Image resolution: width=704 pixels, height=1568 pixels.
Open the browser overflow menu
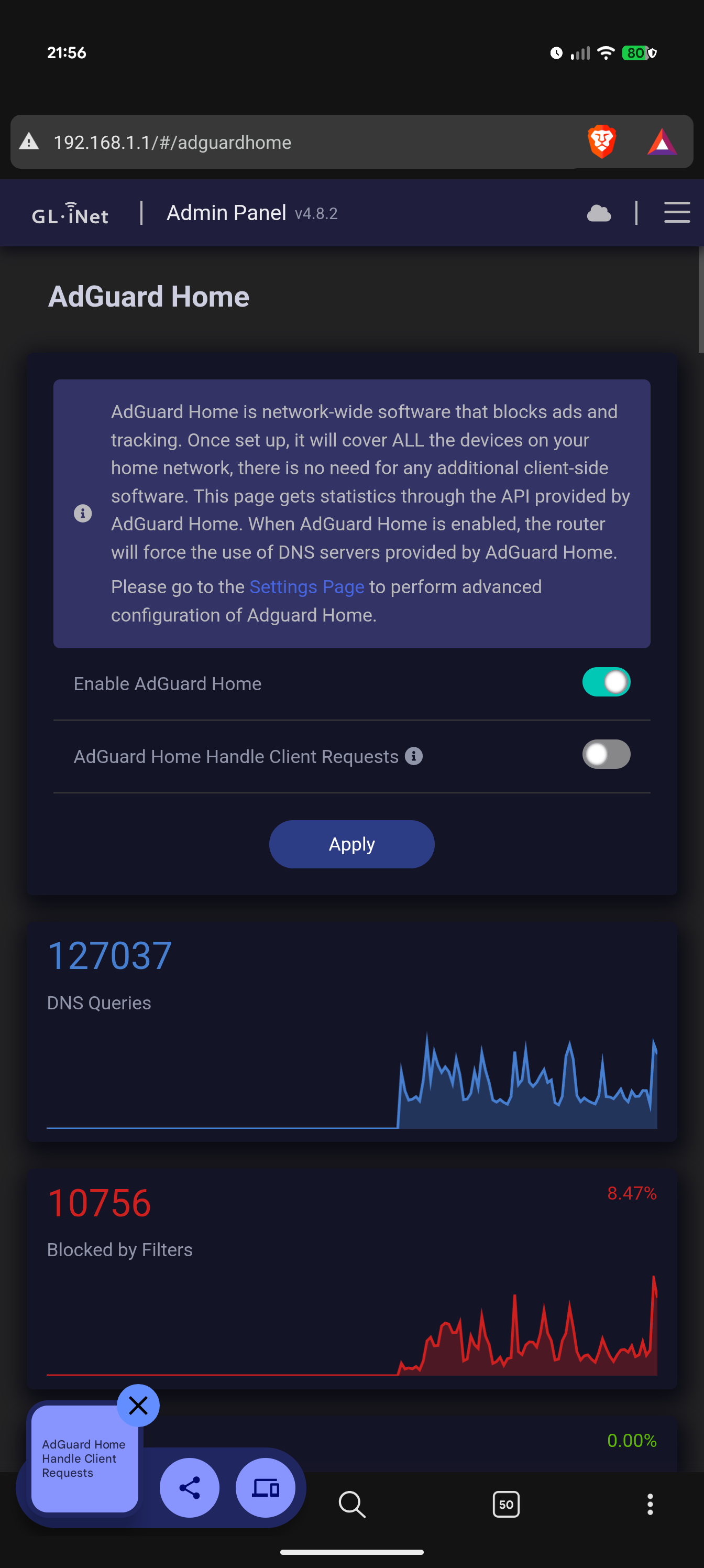coord(650,1504)
